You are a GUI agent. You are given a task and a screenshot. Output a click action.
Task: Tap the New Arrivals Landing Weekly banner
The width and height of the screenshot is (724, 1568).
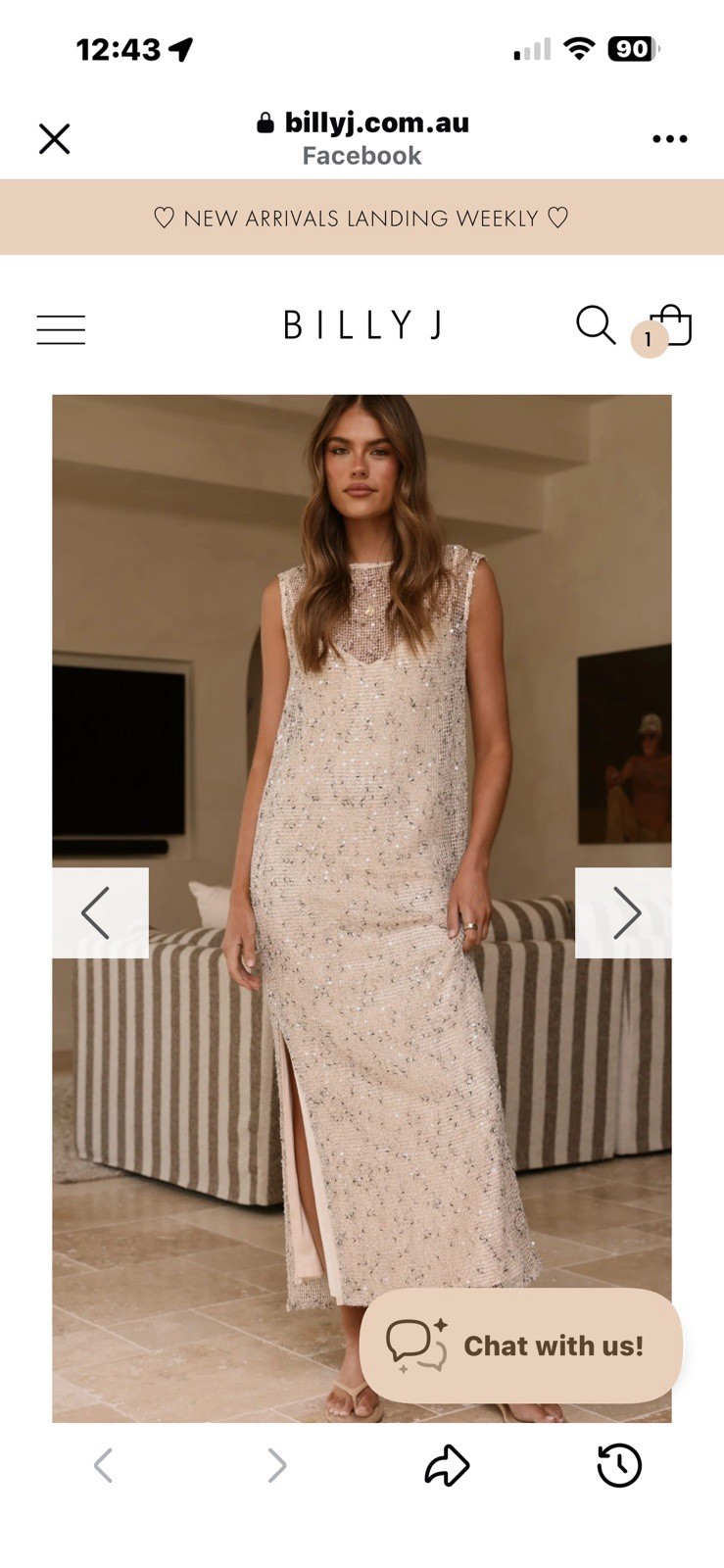[362, 218]
